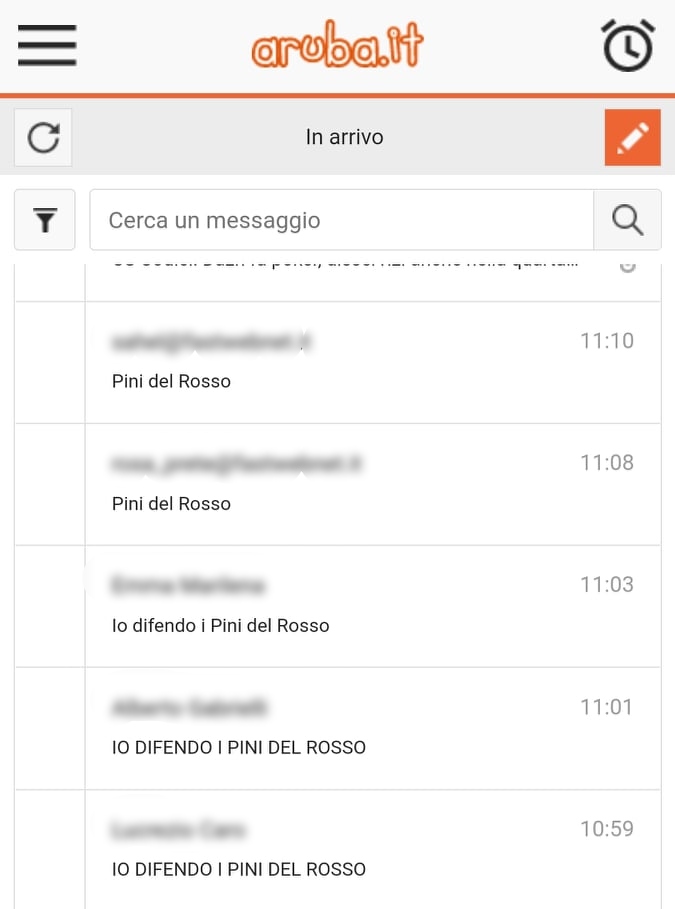Screen dimensions: 675x909
Task: Open the message filter
Action: [45, 220]
